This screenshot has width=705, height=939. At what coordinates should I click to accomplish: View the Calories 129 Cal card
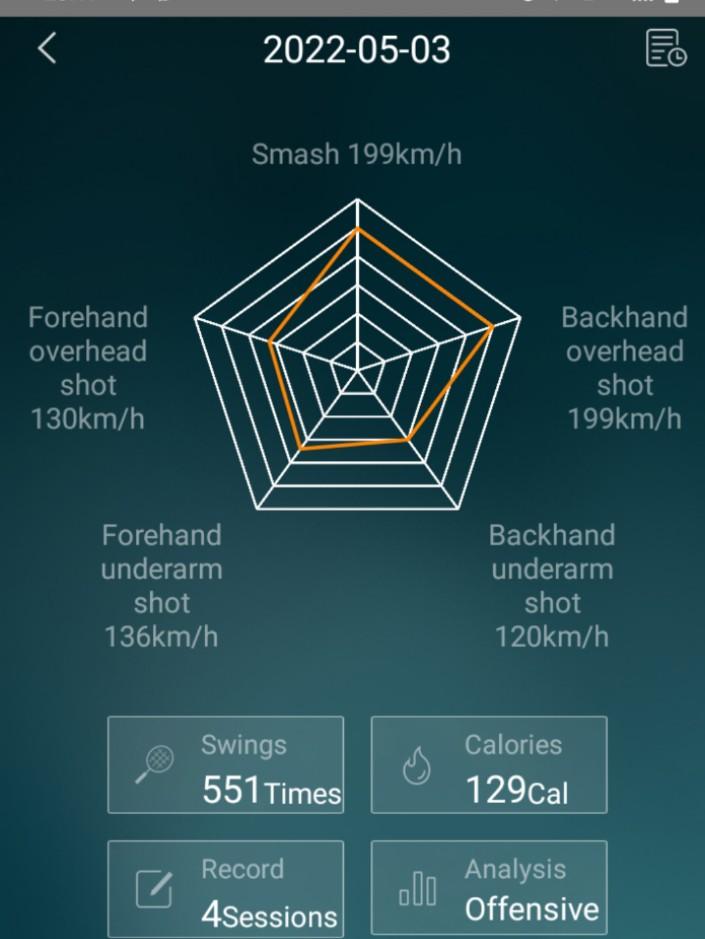click(489, 765)
